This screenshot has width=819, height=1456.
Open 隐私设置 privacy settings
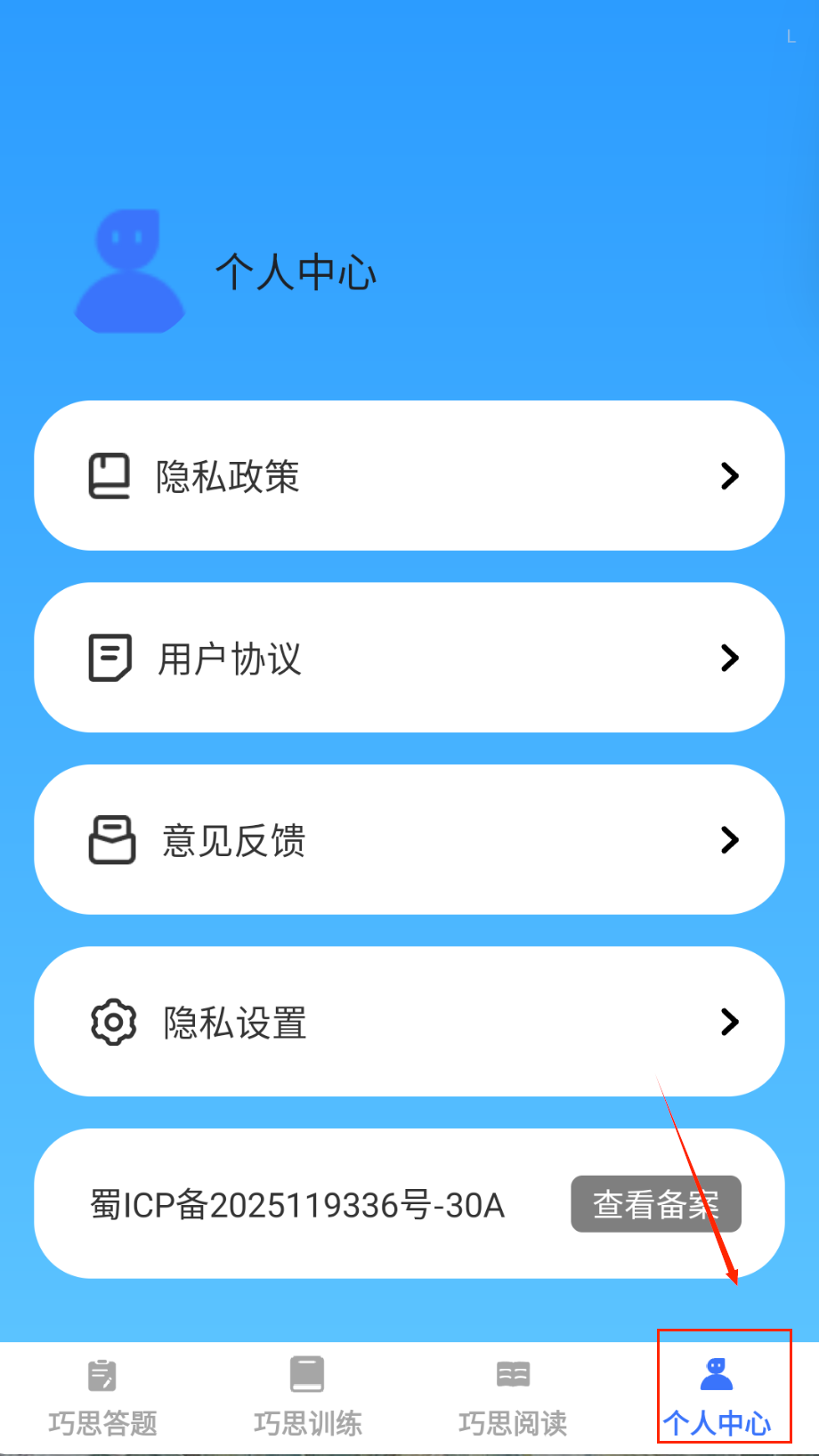pos(409,1022)
